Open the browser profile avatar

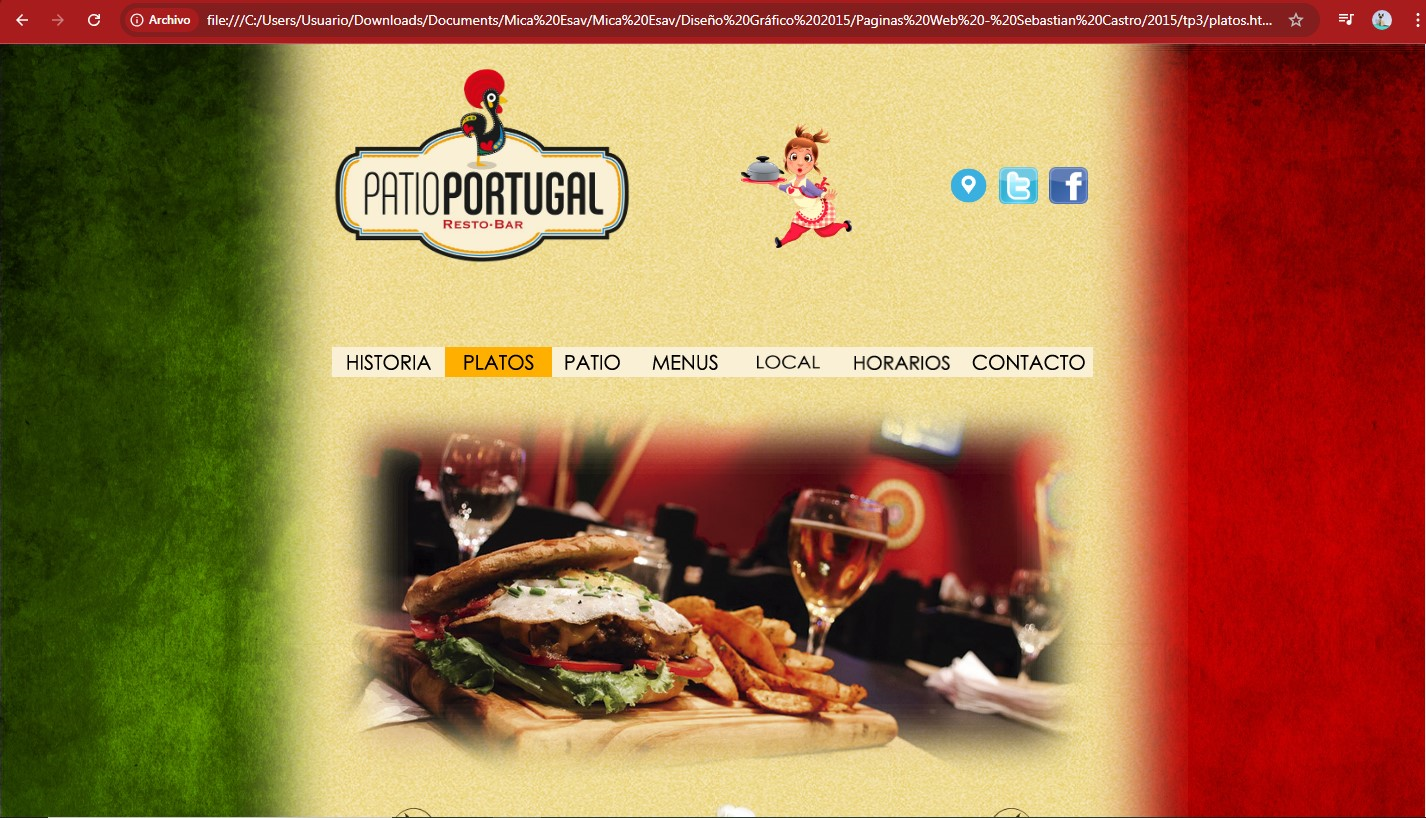pos(1382,20)
